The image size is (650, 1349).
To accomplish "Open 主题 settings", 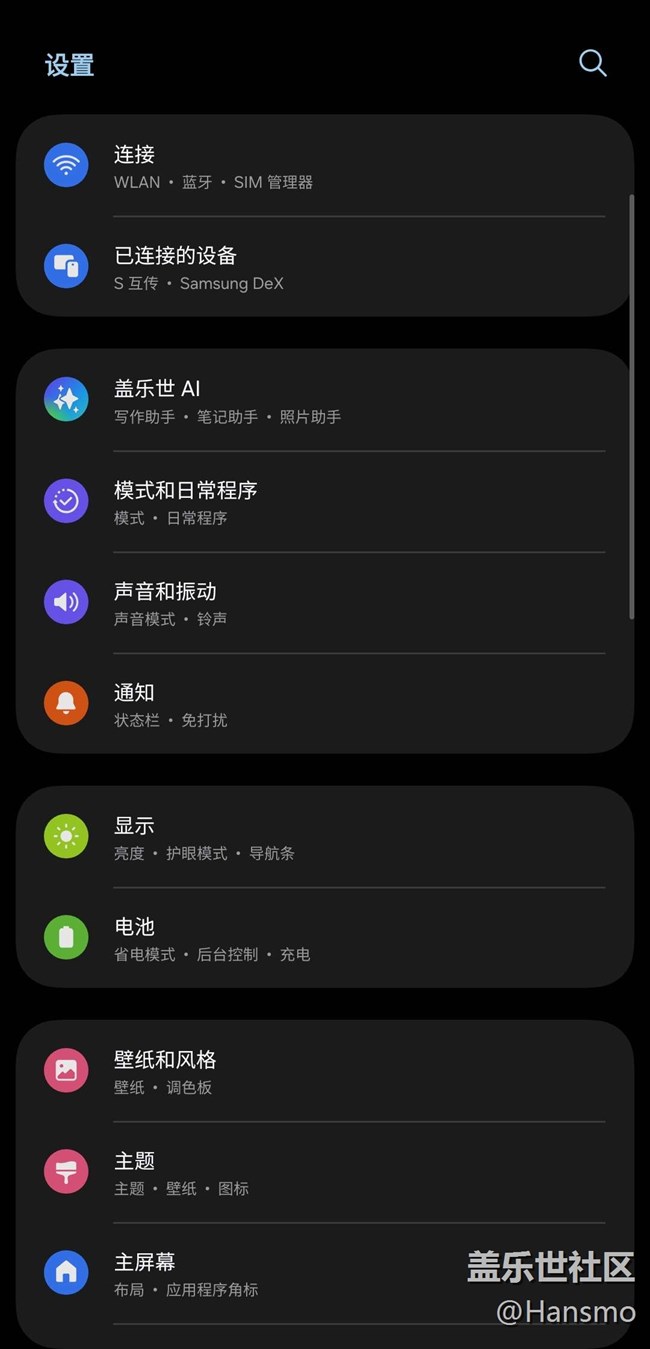I will tap(324, 1172).
